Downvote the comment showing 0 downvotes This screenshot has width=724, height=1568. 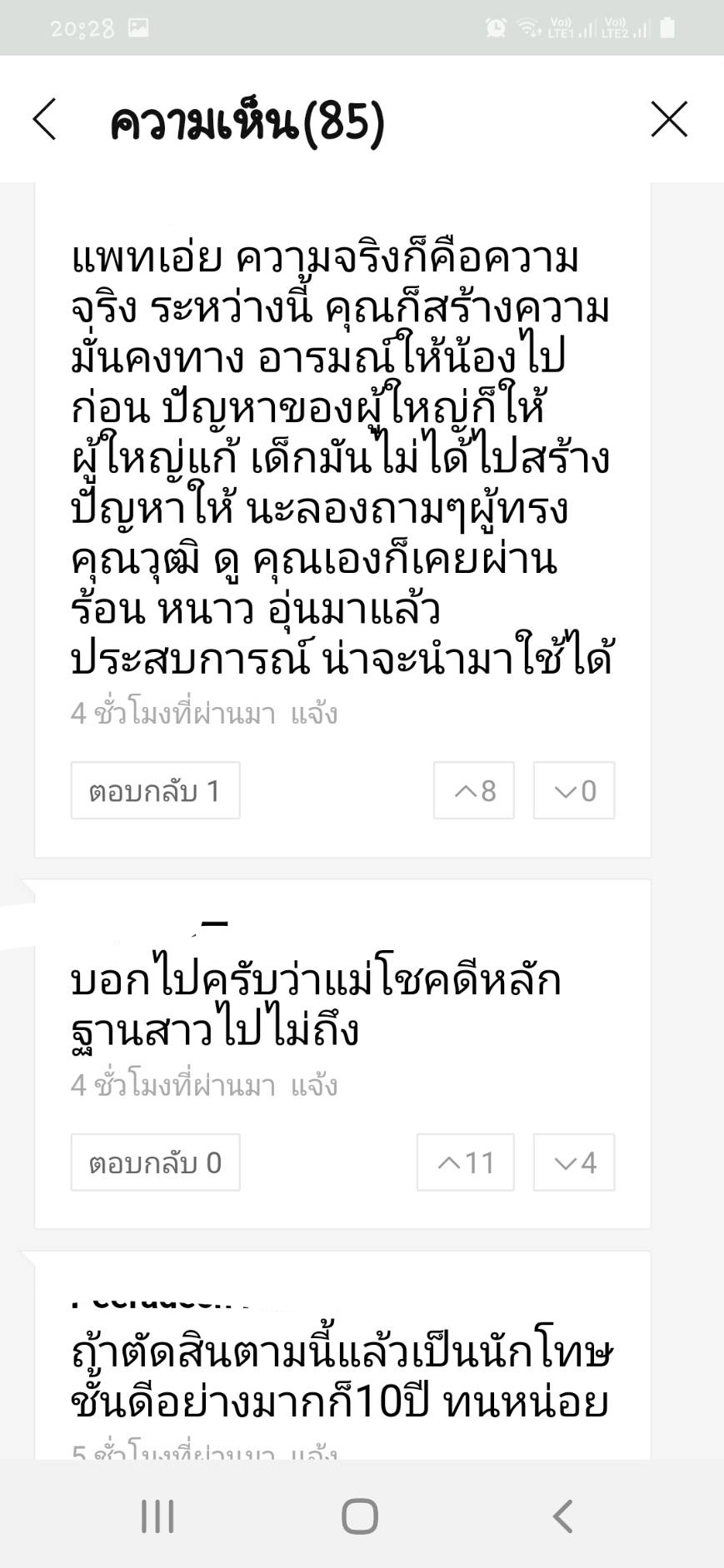574,790
